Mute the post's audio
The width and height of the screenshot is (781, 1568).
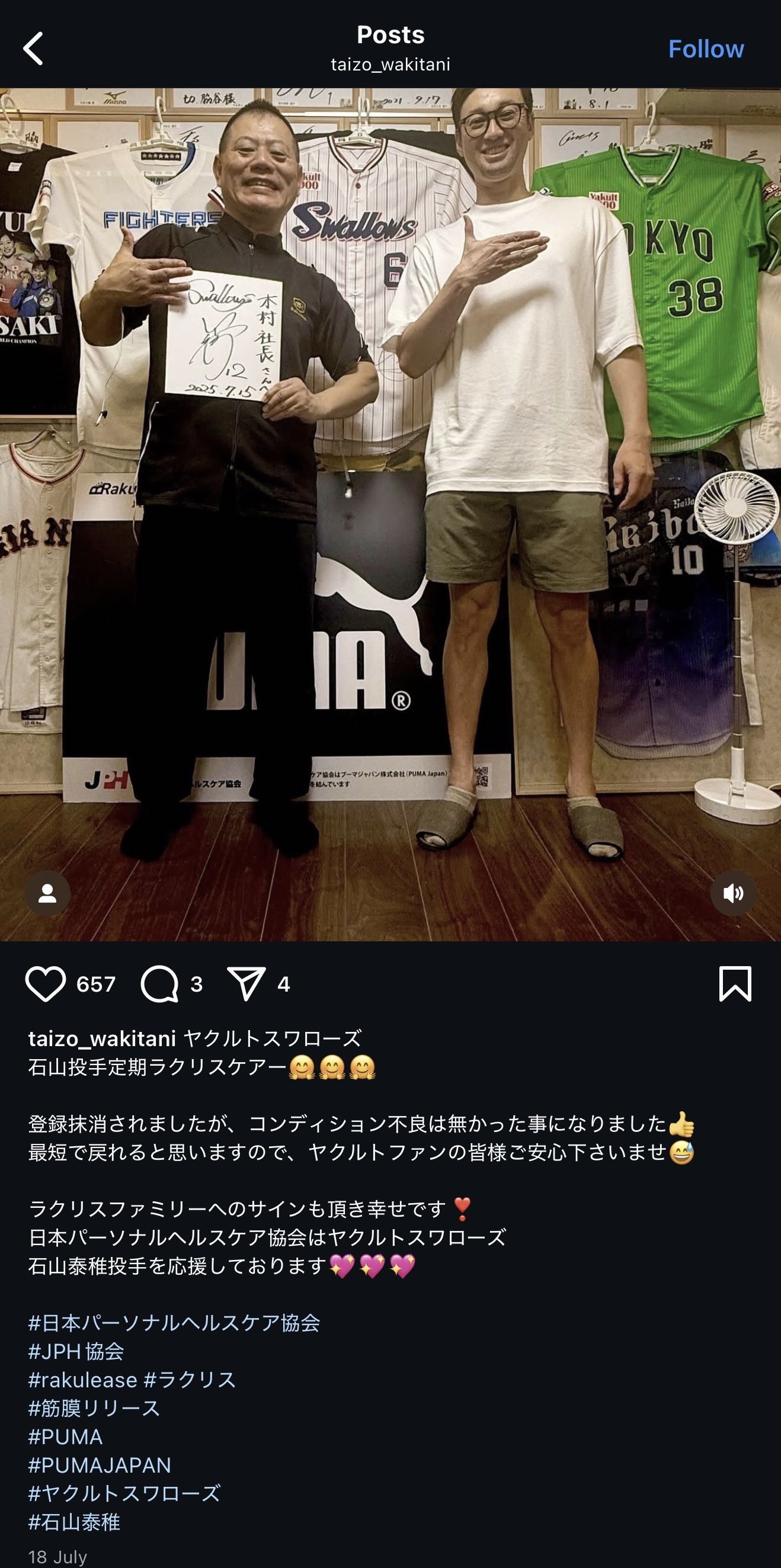click(733, 893)
